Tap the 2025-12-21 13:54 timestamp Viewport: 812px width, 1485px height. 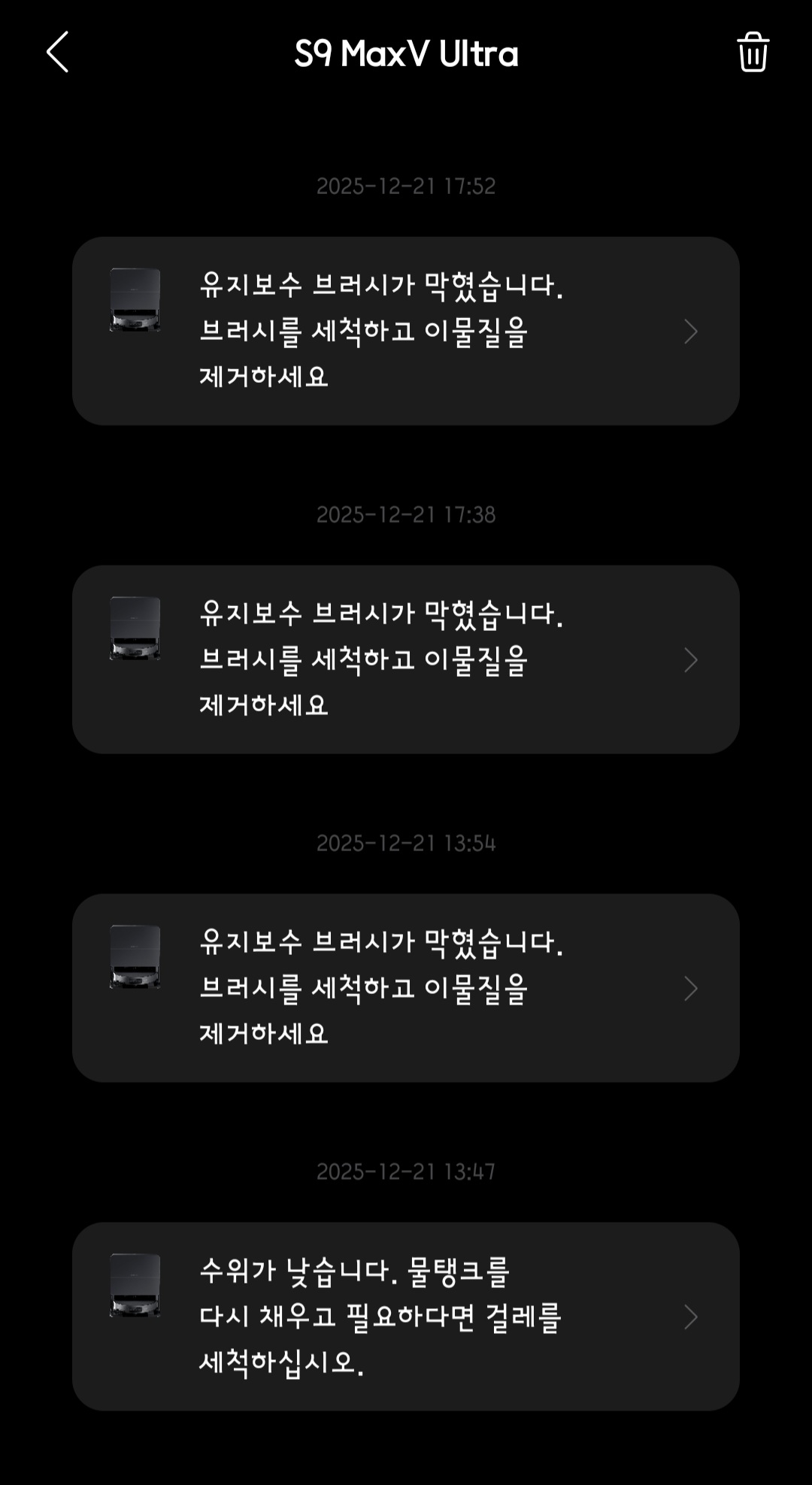[406, 844]
